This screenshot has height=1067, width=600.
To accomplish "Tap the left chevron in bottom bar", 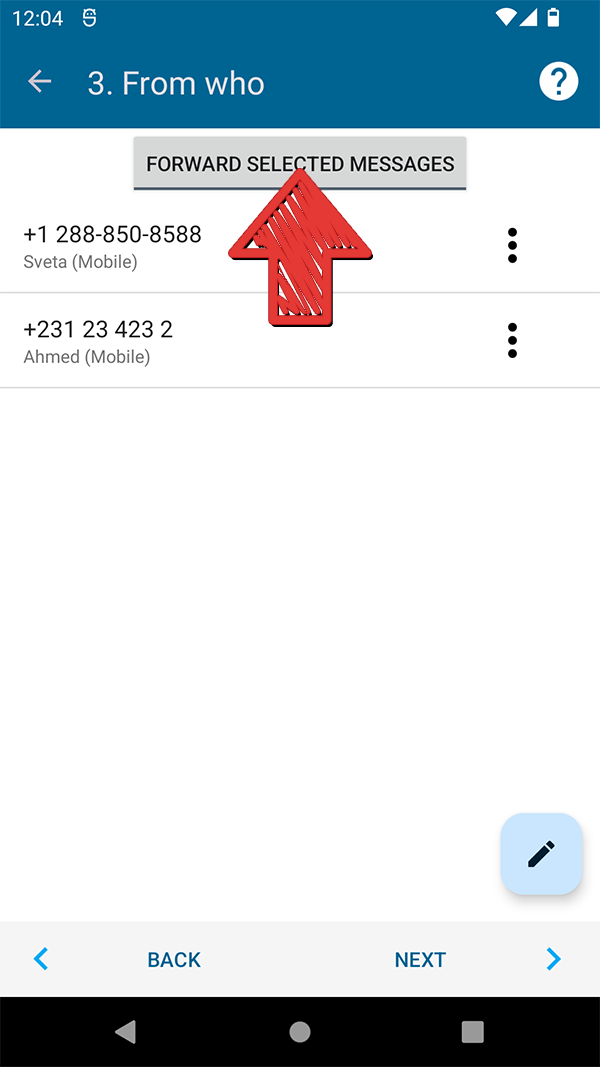I will (x=41, y=960).
